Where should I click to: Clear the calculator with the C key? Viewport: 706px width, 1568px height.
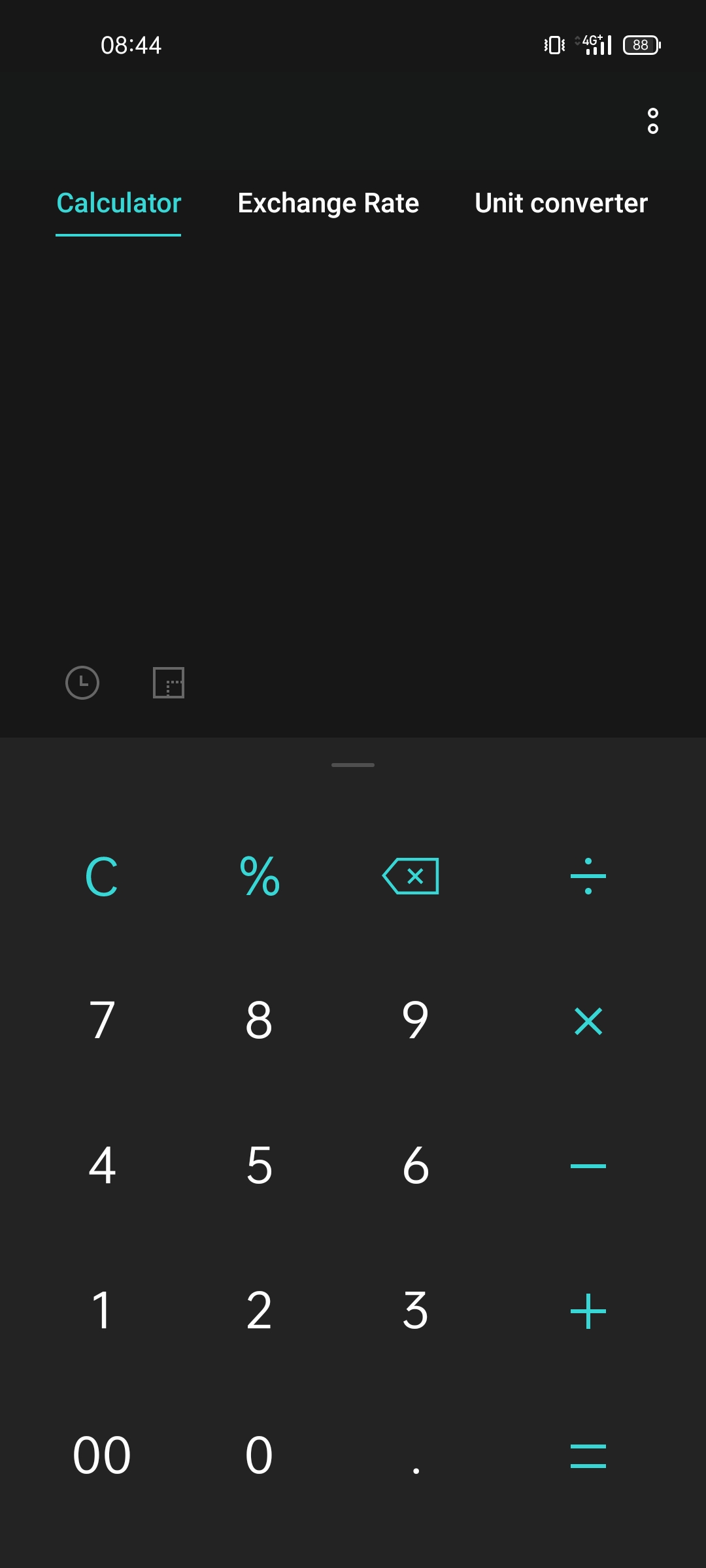coord(102,876)
